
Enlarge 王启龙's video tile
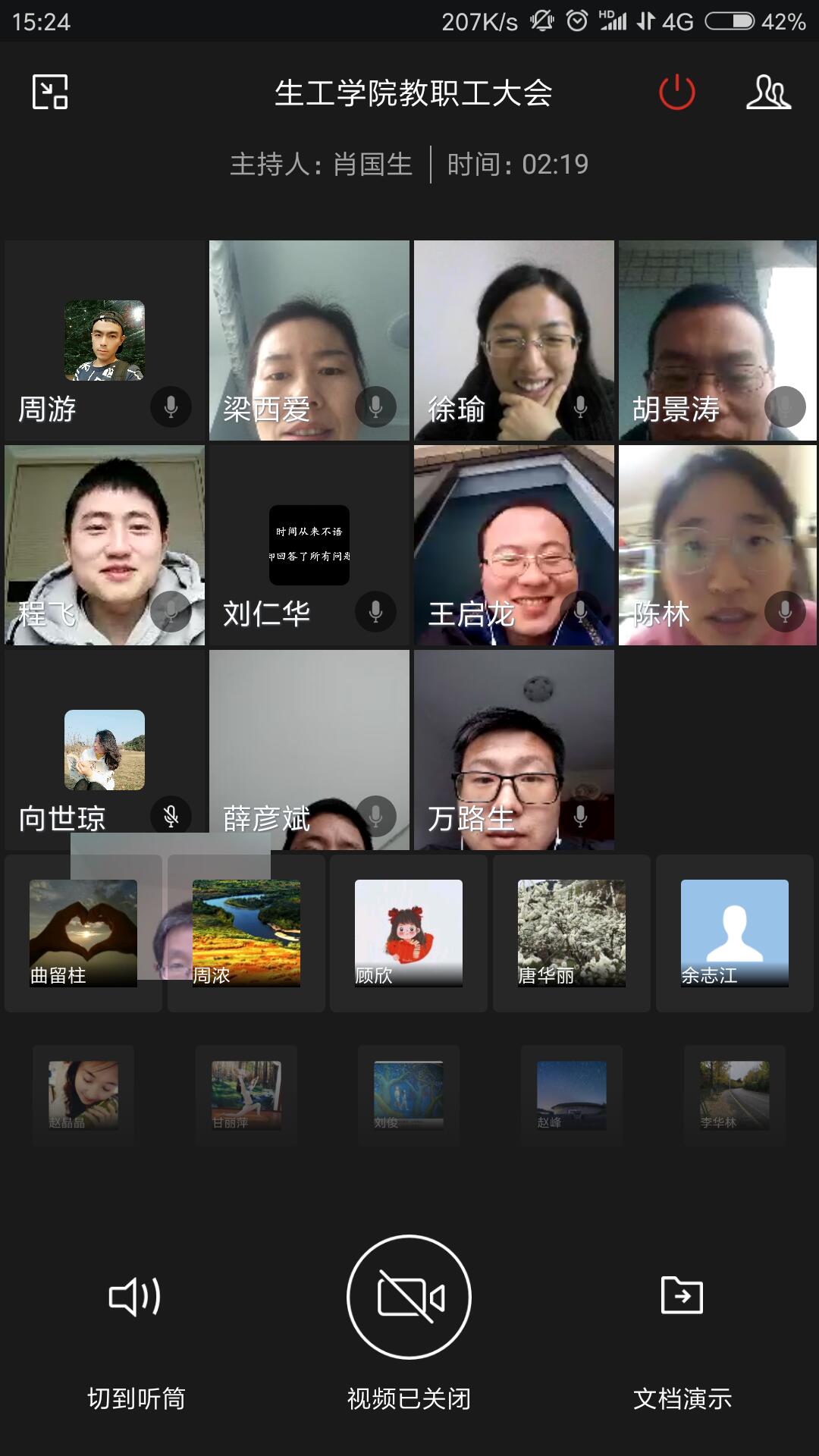514,545
